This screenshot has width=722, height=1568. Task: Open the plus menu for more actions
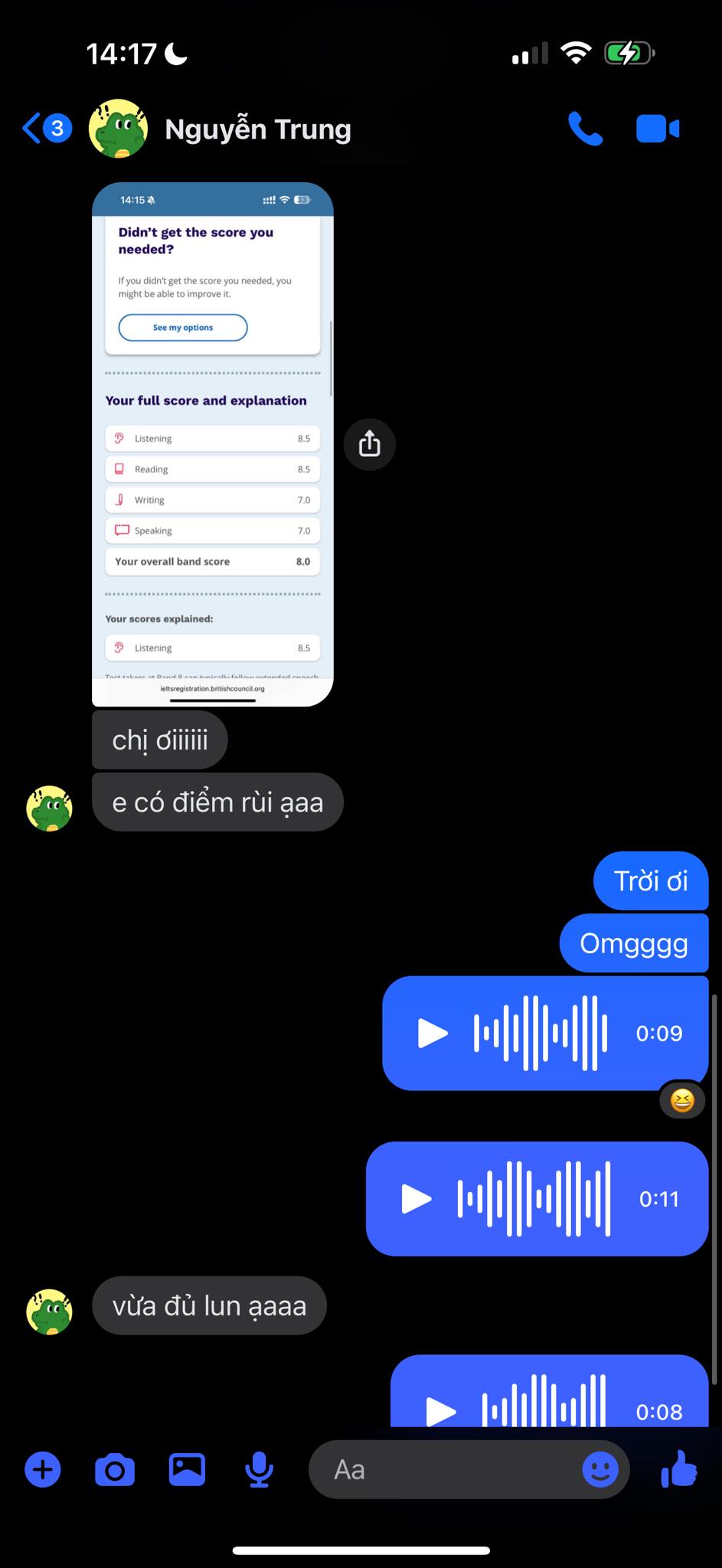click(43, 1470)
